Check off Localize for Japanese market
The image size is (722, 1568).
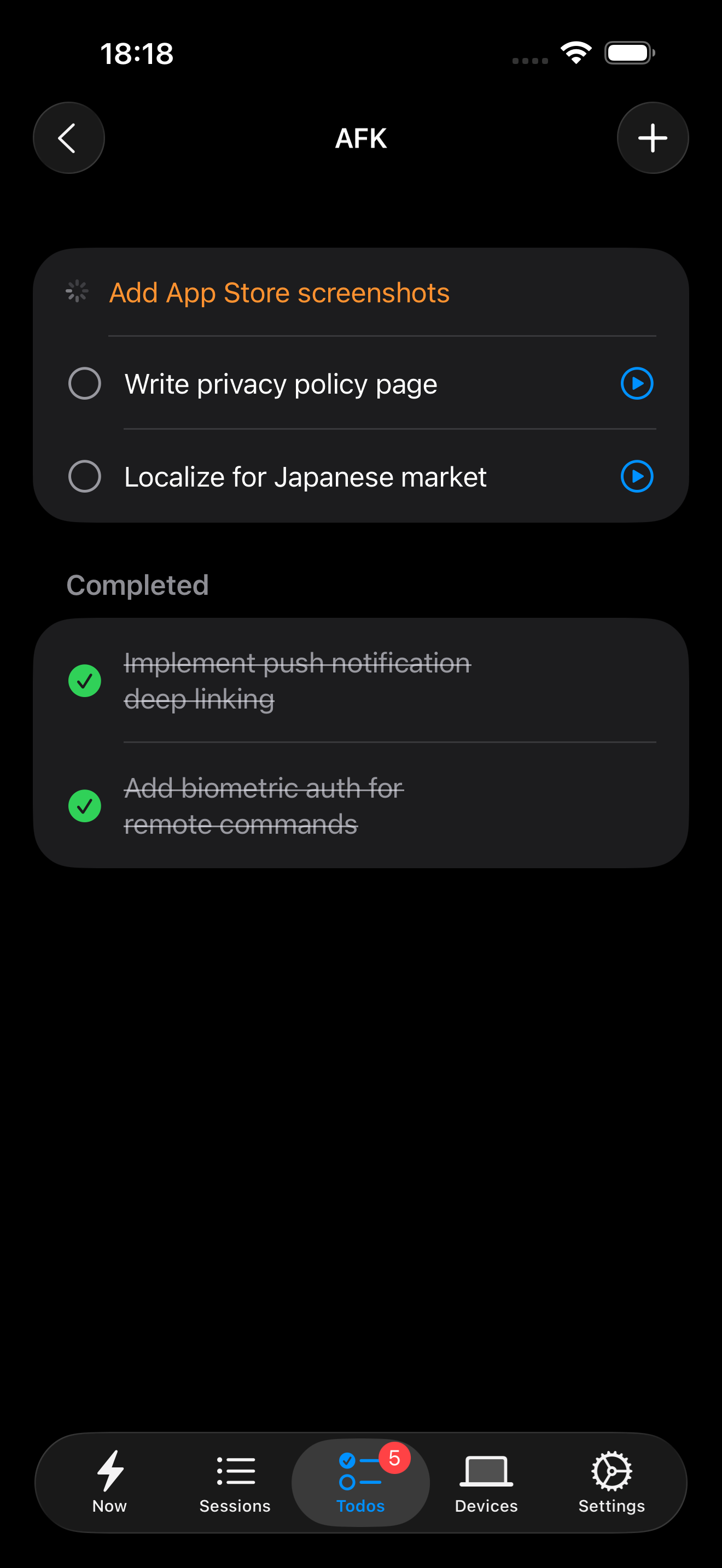85,477
